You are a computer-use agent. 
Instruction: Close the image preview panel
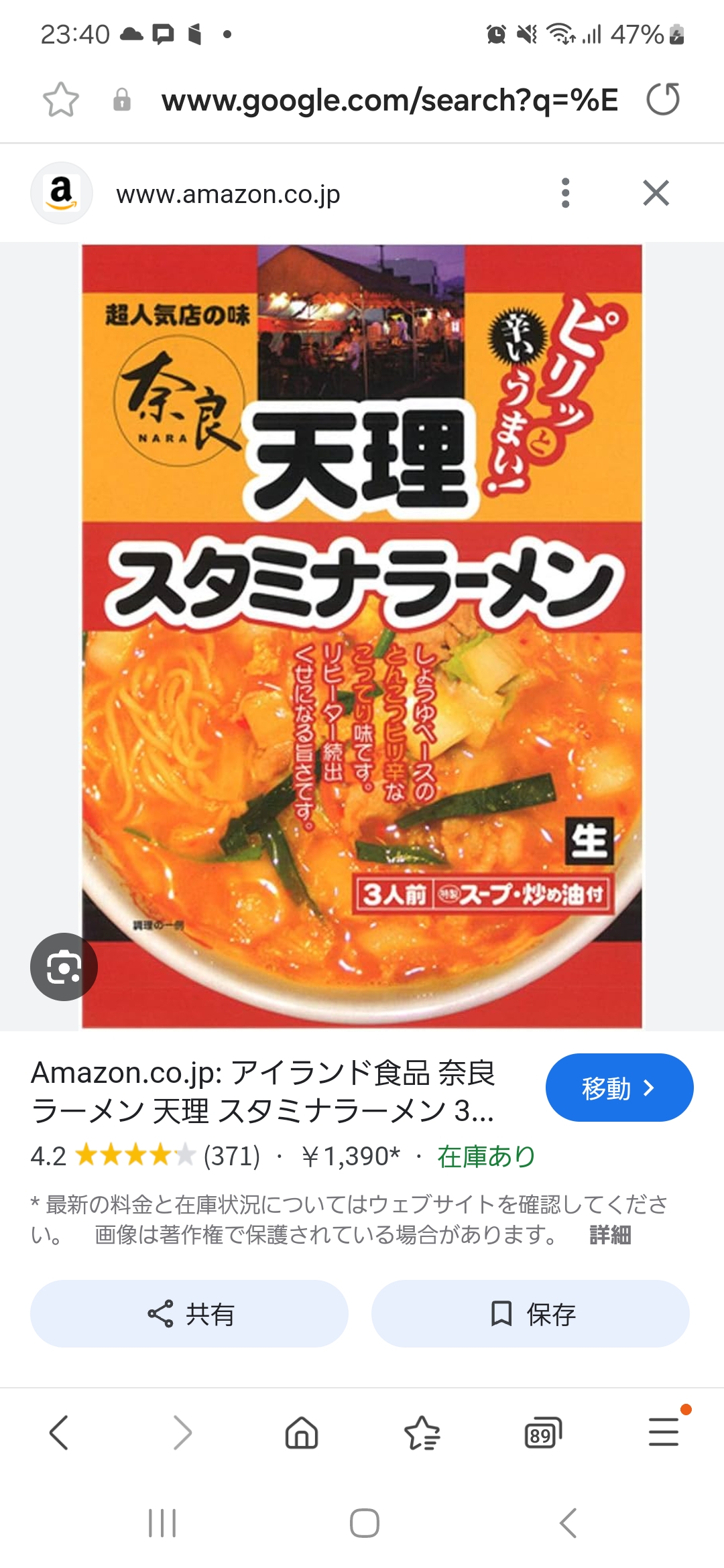[656, 193]
